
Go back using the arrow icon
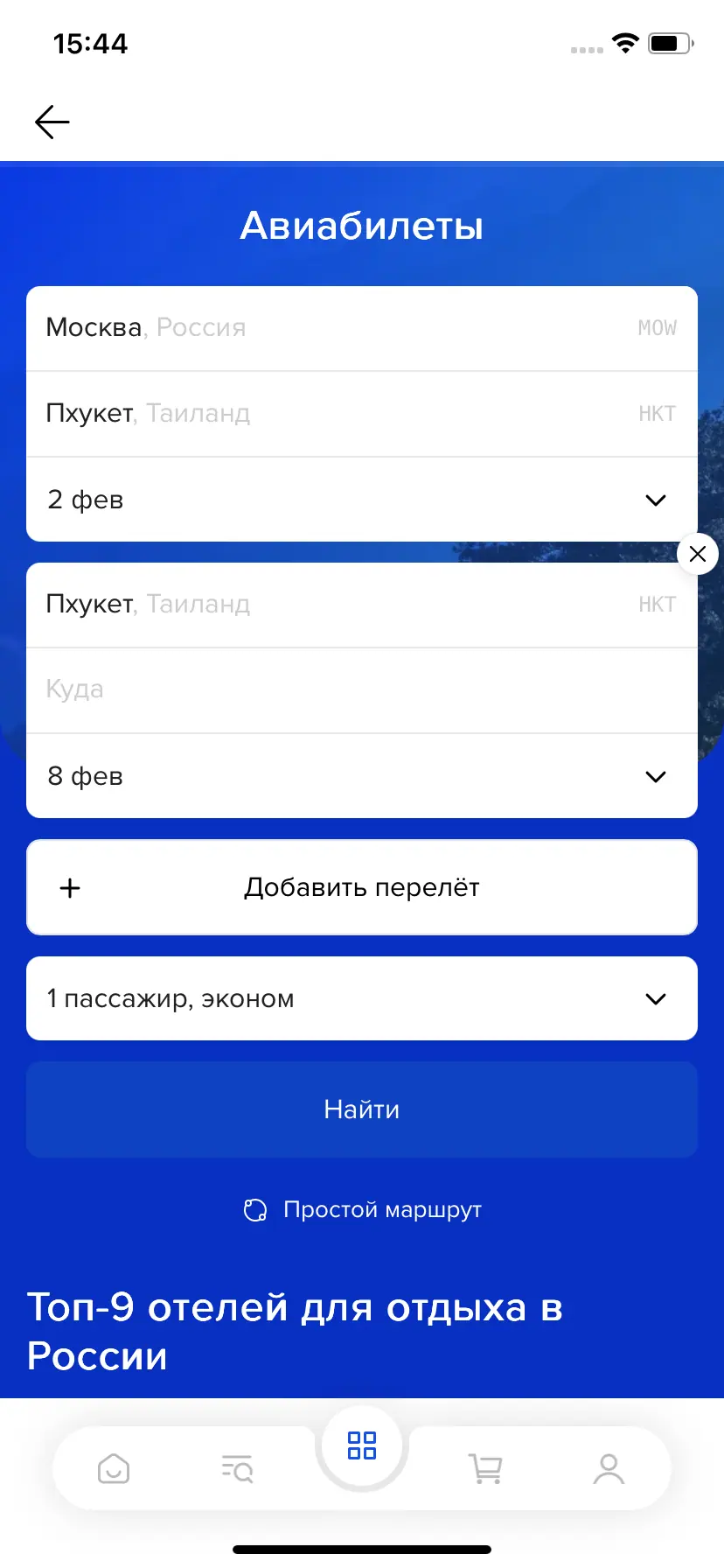pyautogui.click(x=52, y=122)
